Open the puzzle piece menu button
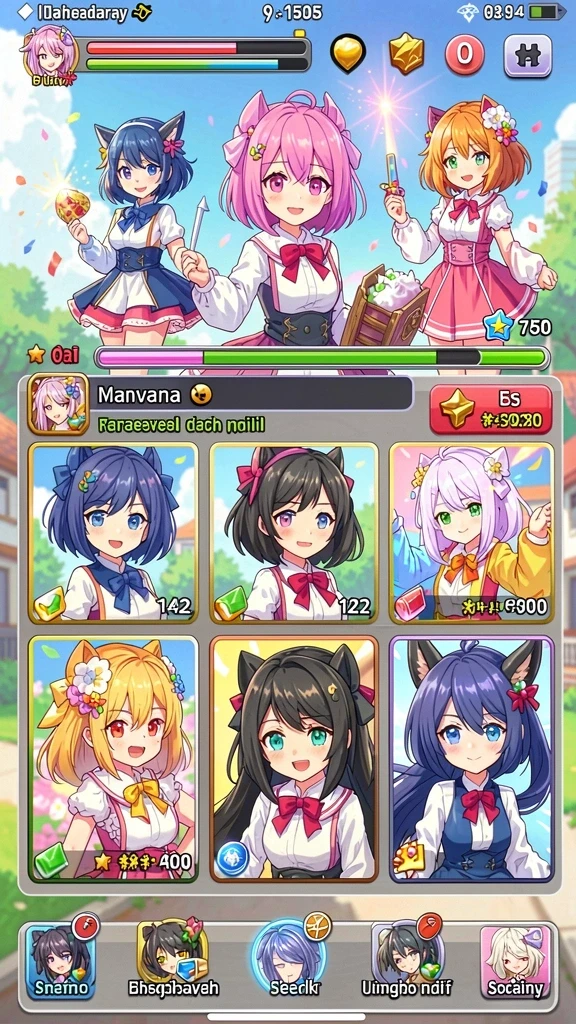576x1024 pixels. (x=528, y=56)
